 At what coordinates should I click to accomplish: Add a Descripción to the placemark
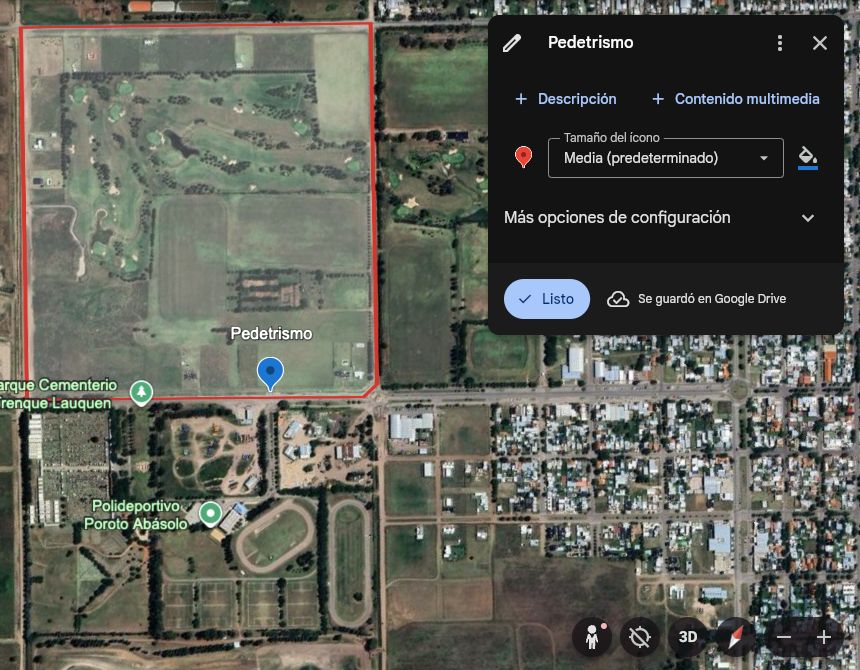click(566, 99)
